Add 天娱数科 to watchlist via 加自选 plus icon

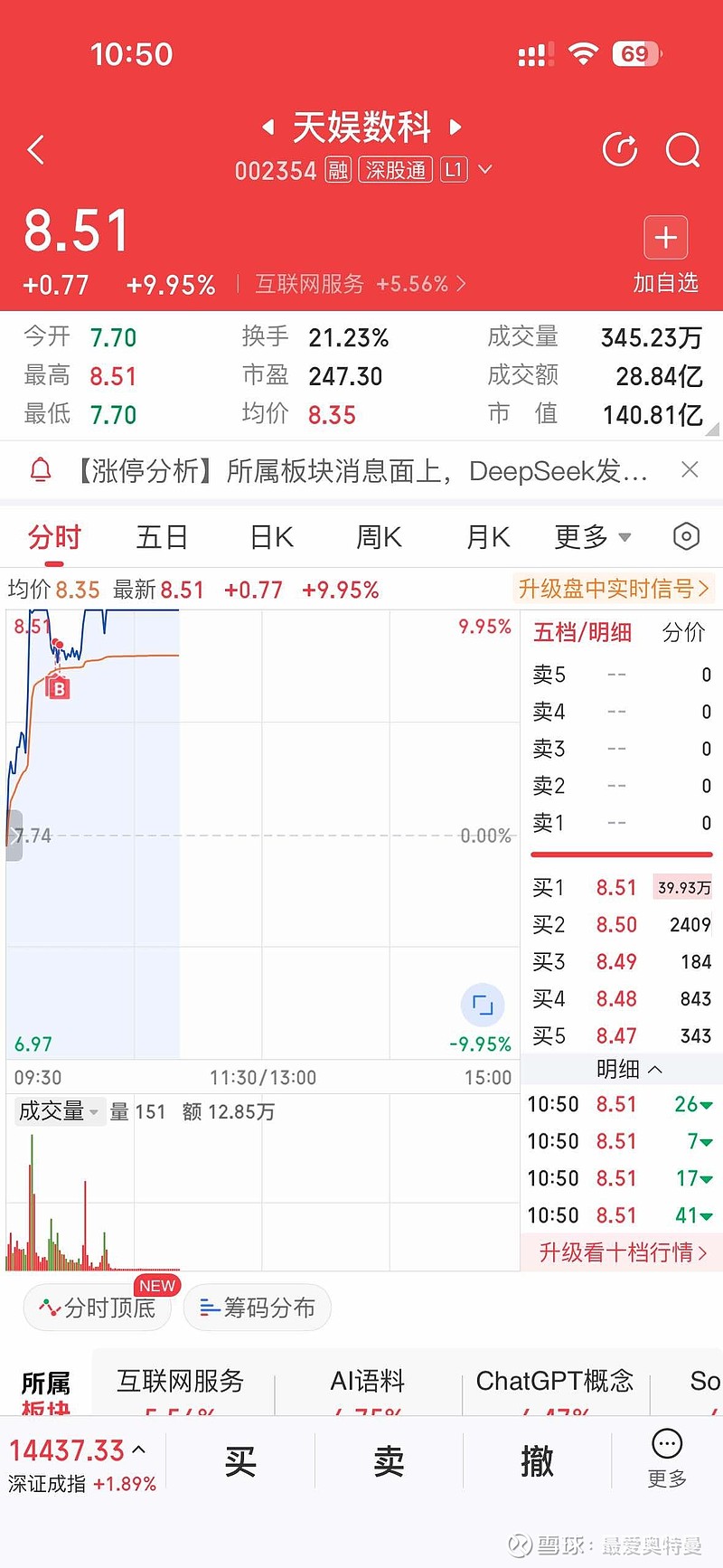click(x=666, y=237)
